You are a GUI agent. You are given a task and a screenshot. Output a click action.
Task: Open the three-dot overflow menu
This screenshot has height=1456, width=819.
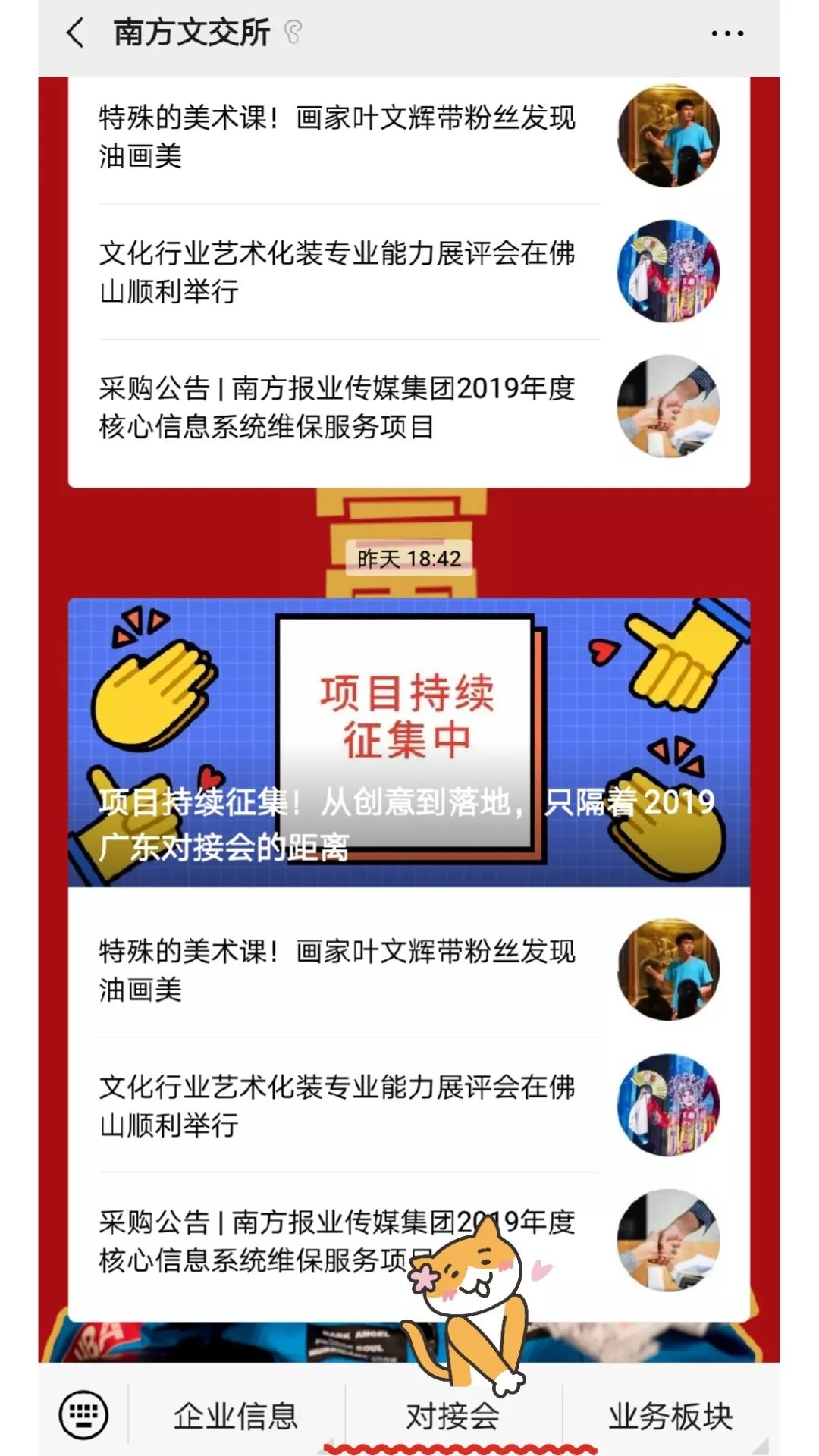726,33
